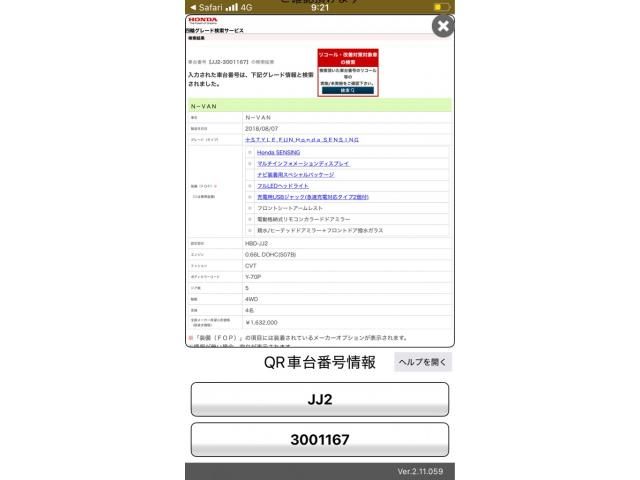Open the フルLEDヘッドライト link

click(x=283, y=186)
